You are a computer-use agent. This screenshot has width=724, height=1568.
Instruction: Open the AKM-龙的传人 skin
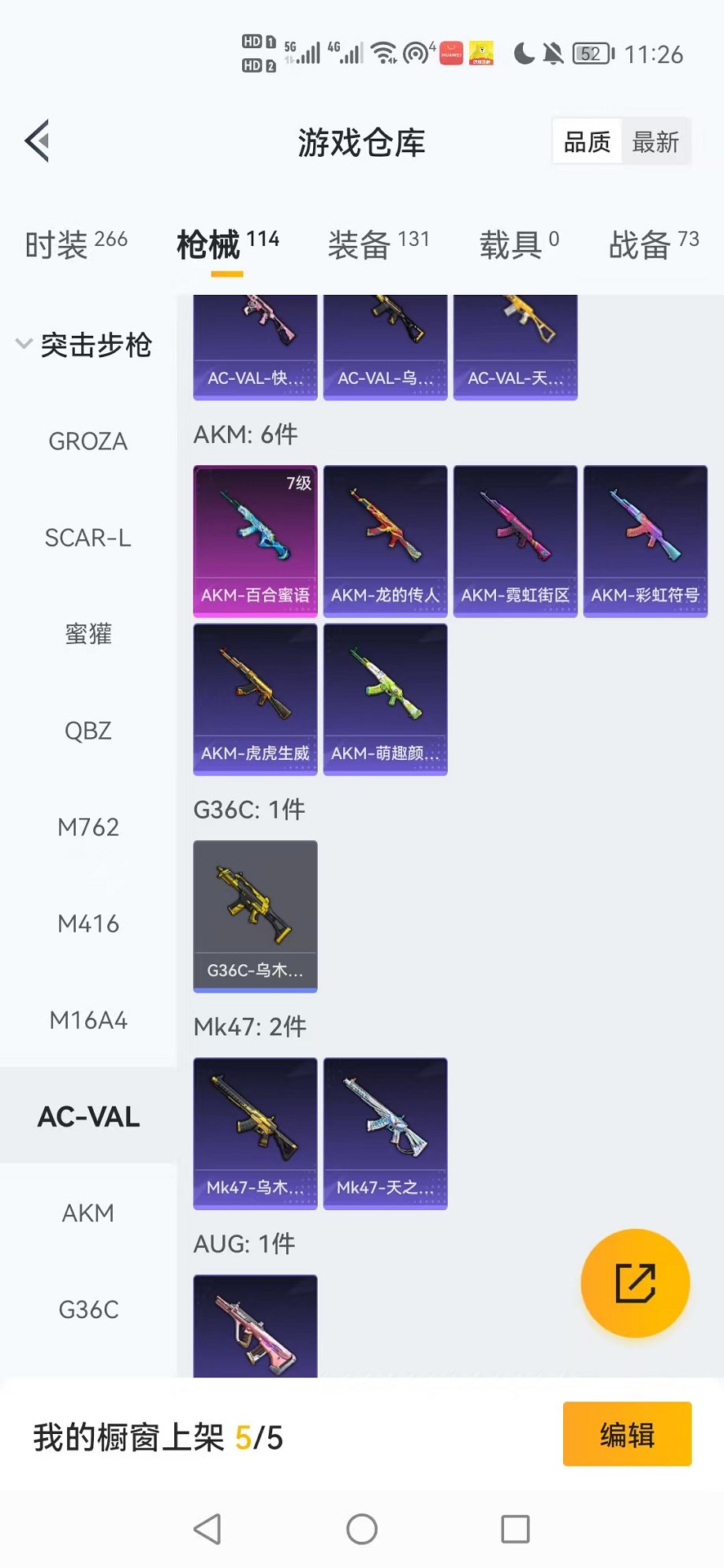tap(386, 541)
